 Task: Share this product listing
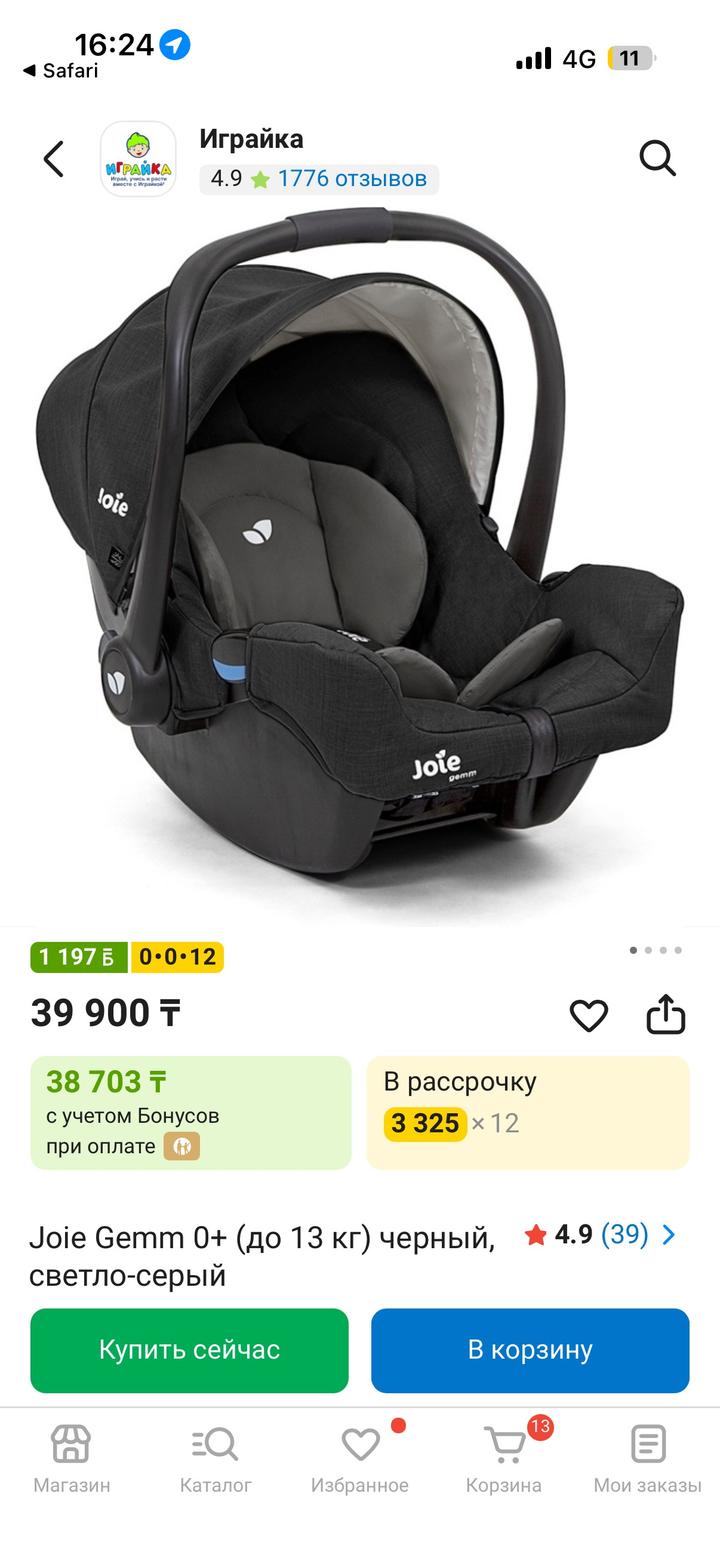(665, 1014)
